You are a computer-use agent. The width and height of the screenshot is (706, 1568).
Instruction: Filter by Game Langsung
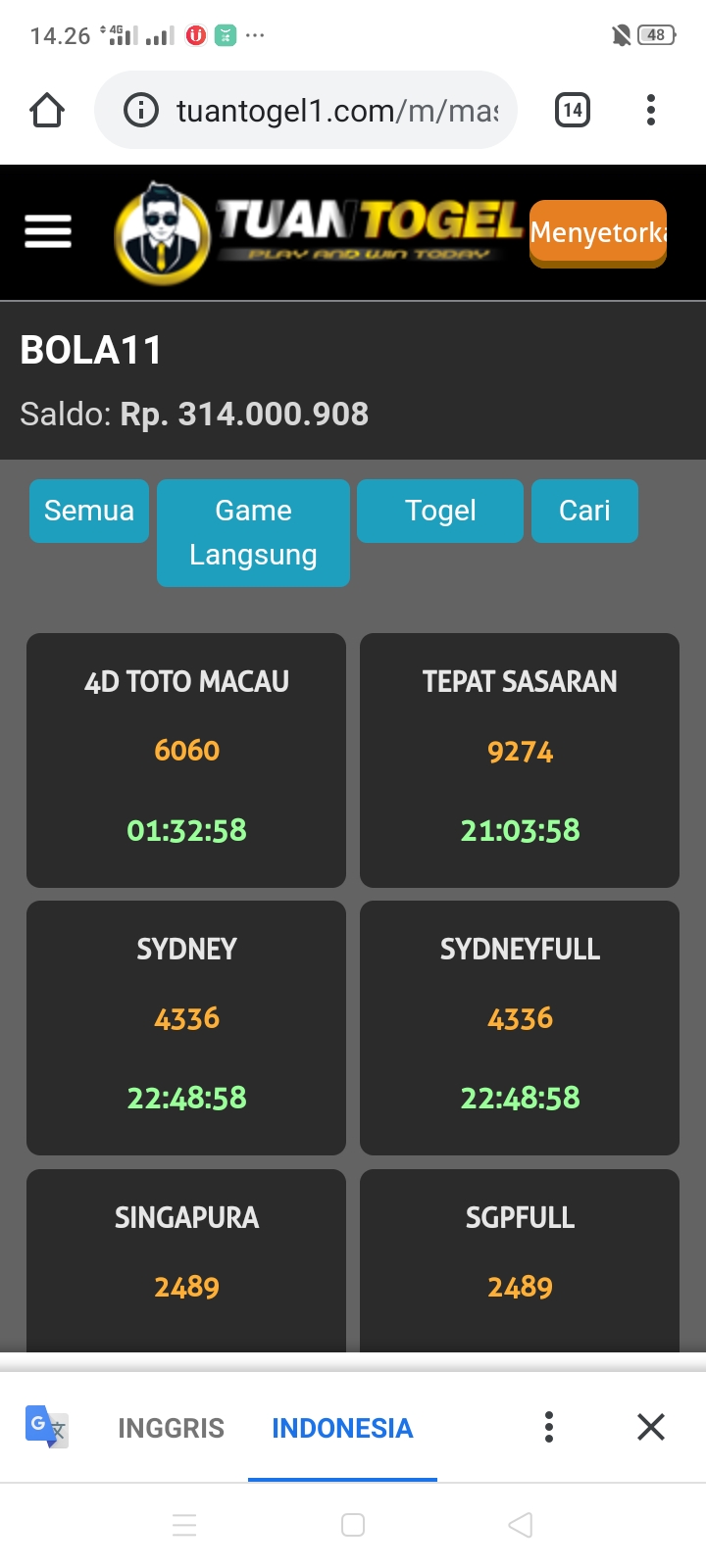[x=253, y=532]
